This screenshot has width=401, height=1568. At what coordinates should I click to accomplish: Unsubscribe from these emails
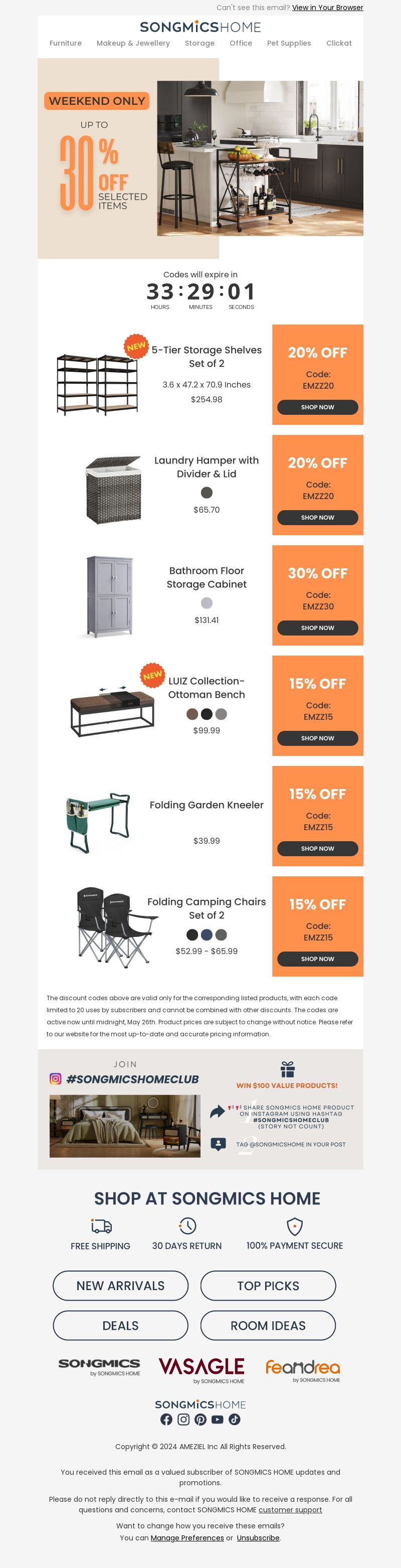(x=258, y=1537)
